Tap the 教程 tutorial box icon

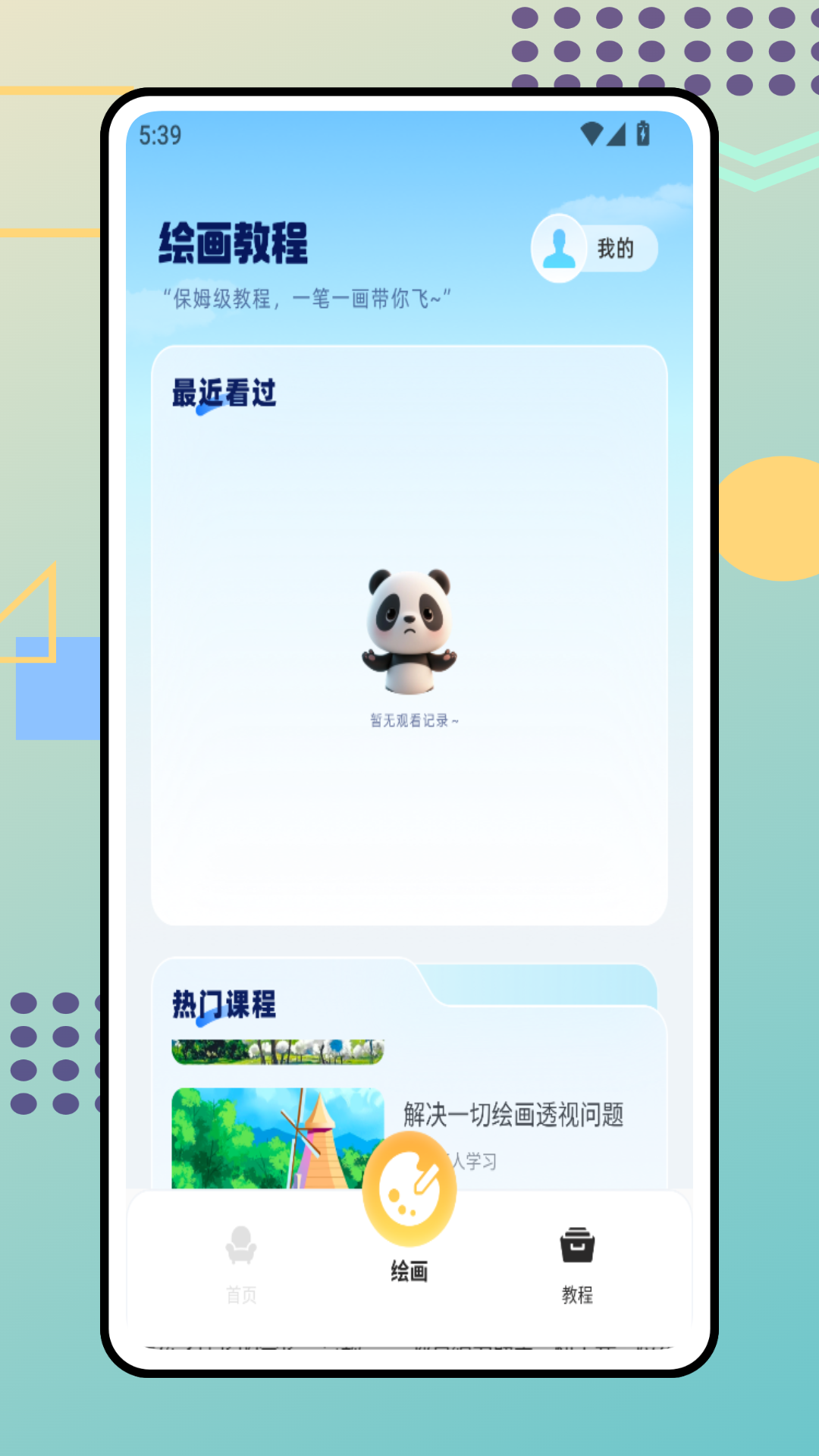coord(577,1244)
